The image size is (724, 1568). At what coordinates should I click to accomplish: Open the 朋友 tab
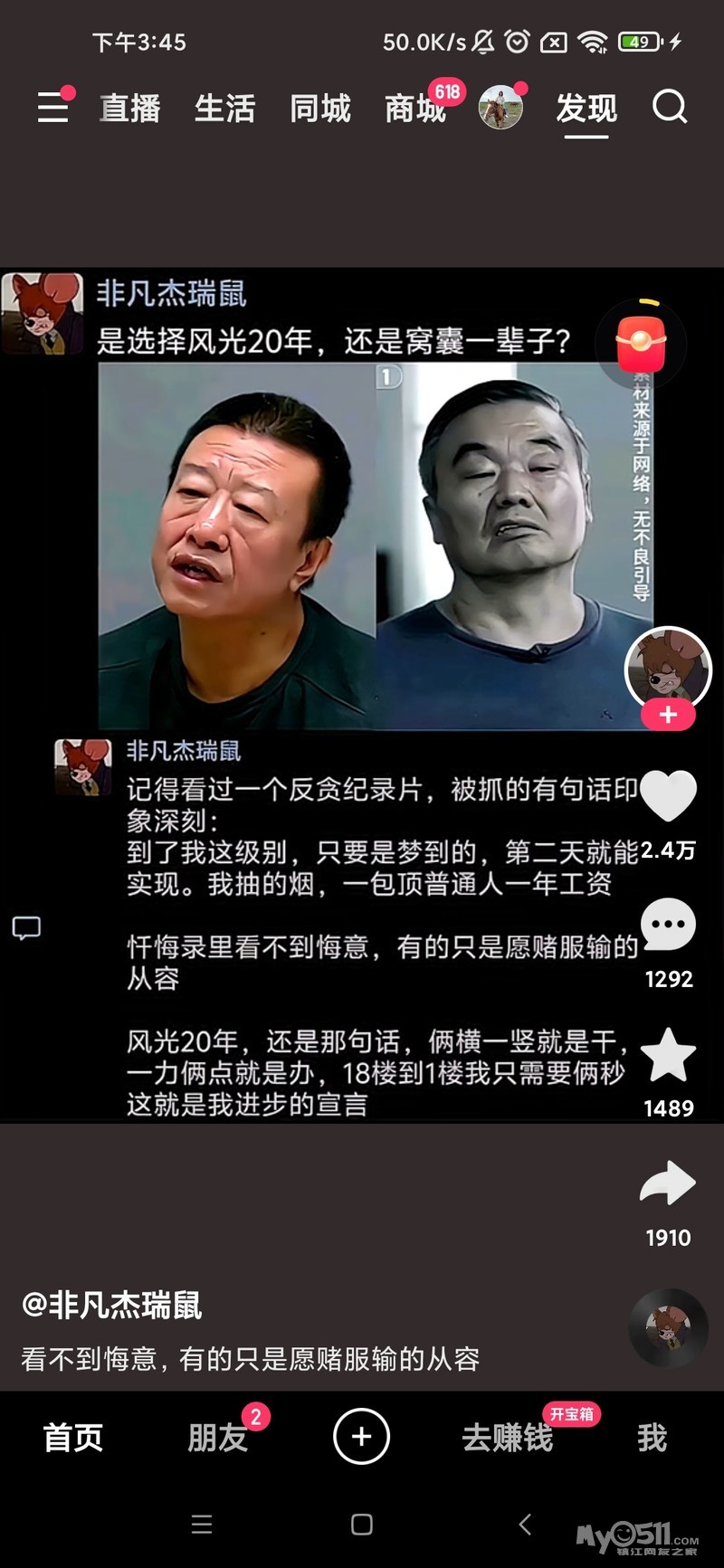pyautogui.click(x=217, y=1438)
